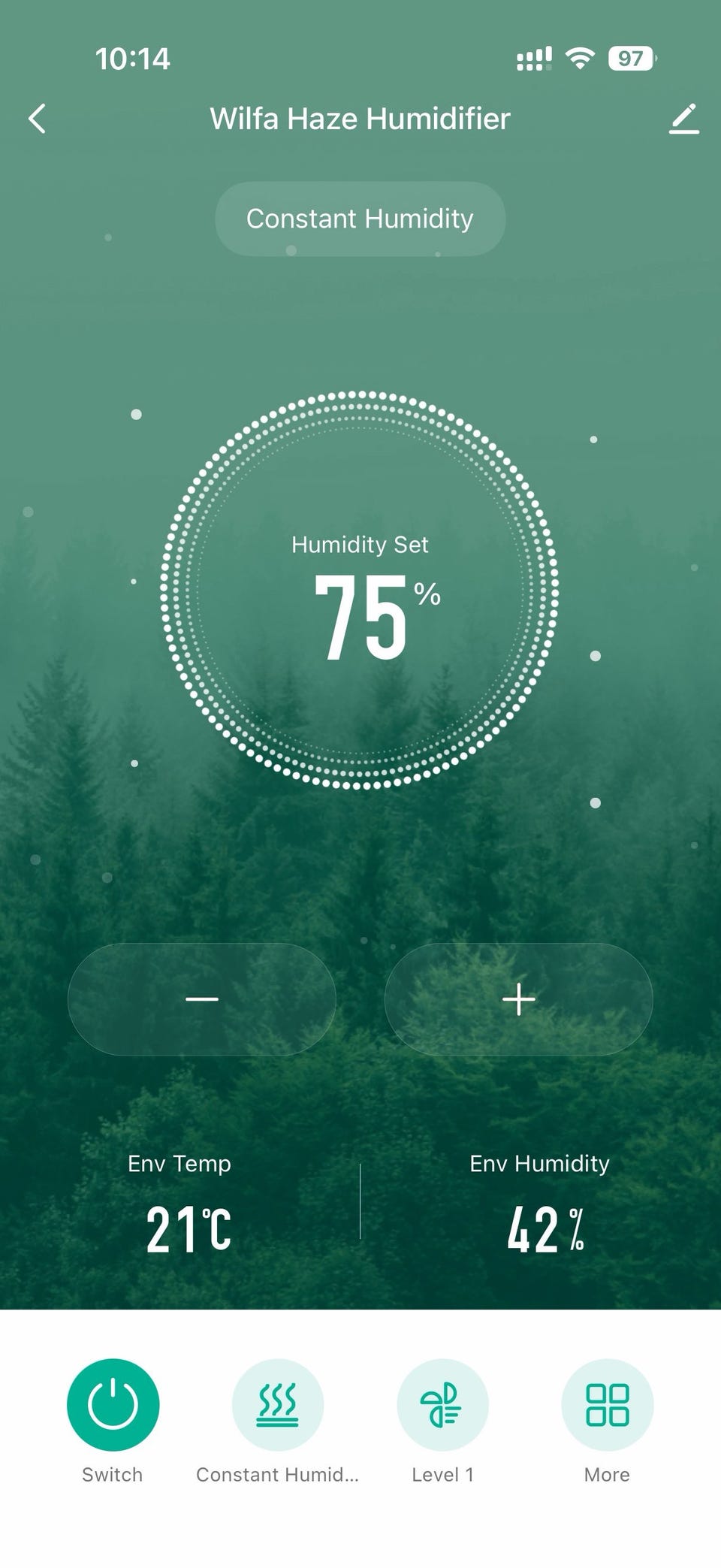Open the edit pencil for the device
The width and height of the screenshot is (721, 1568).
coord(683,119)
